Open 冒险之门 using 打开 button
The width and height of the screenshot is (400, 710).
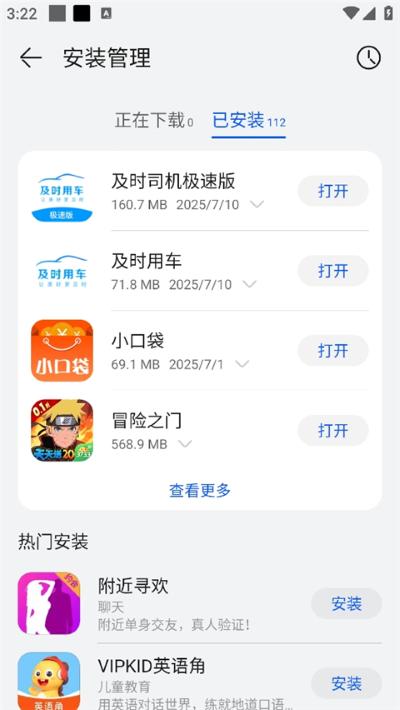[x=333, y=430]
